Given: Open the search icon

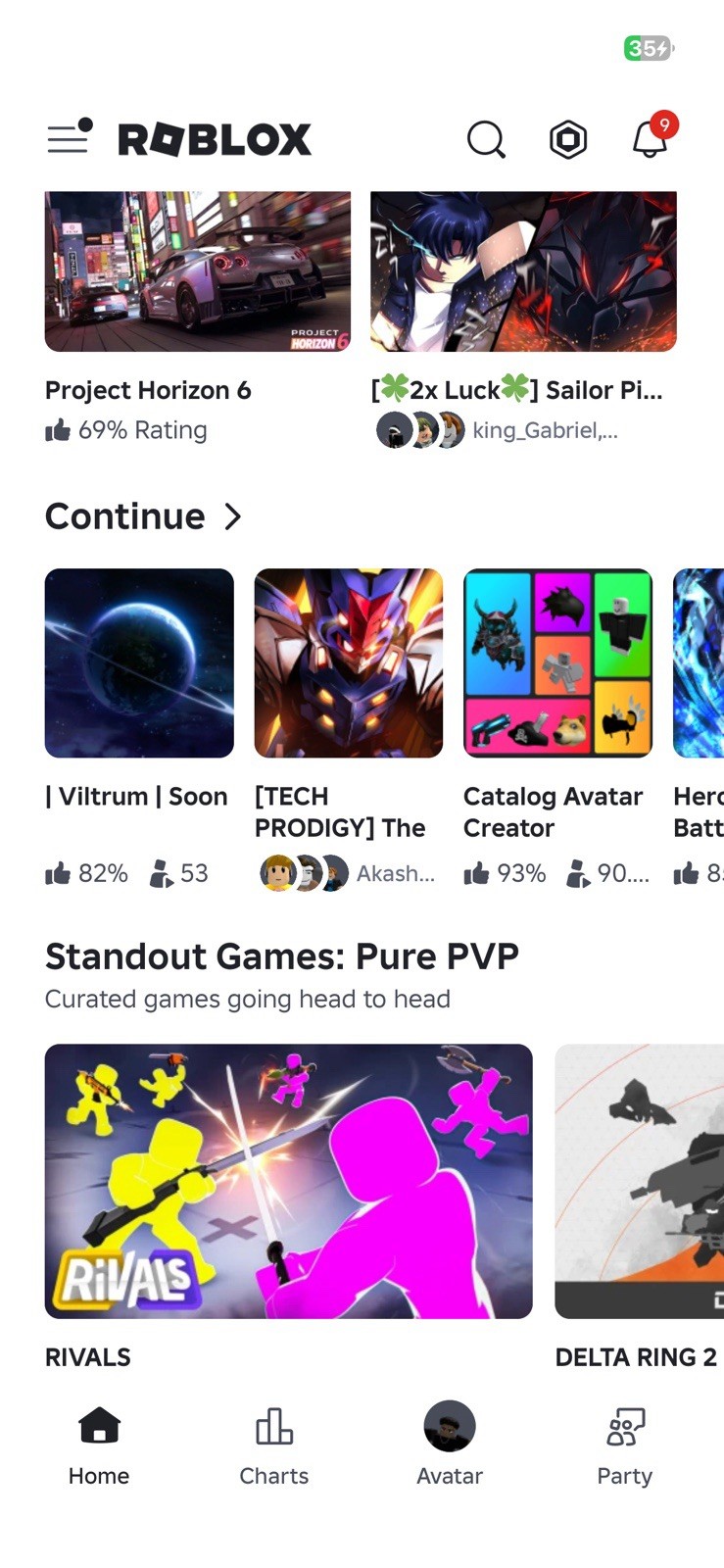Looking at the screenshot, I should (486, 139).
